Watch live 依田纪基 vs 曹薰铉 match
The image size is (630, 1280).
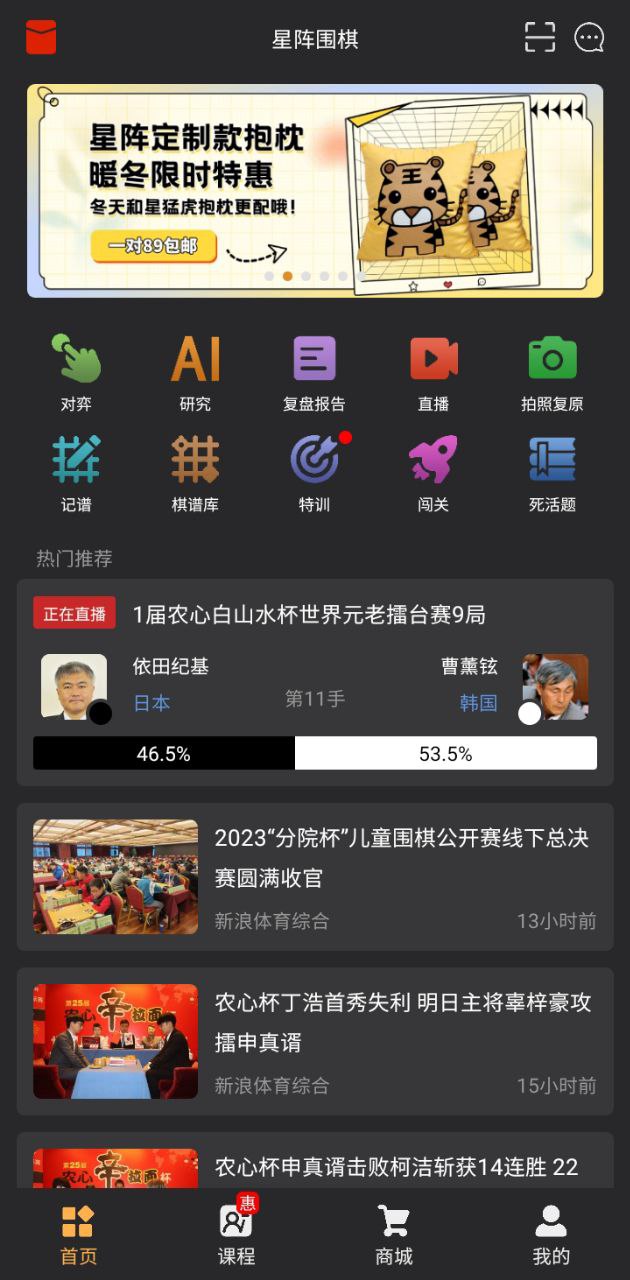click(x=315, y=682)
